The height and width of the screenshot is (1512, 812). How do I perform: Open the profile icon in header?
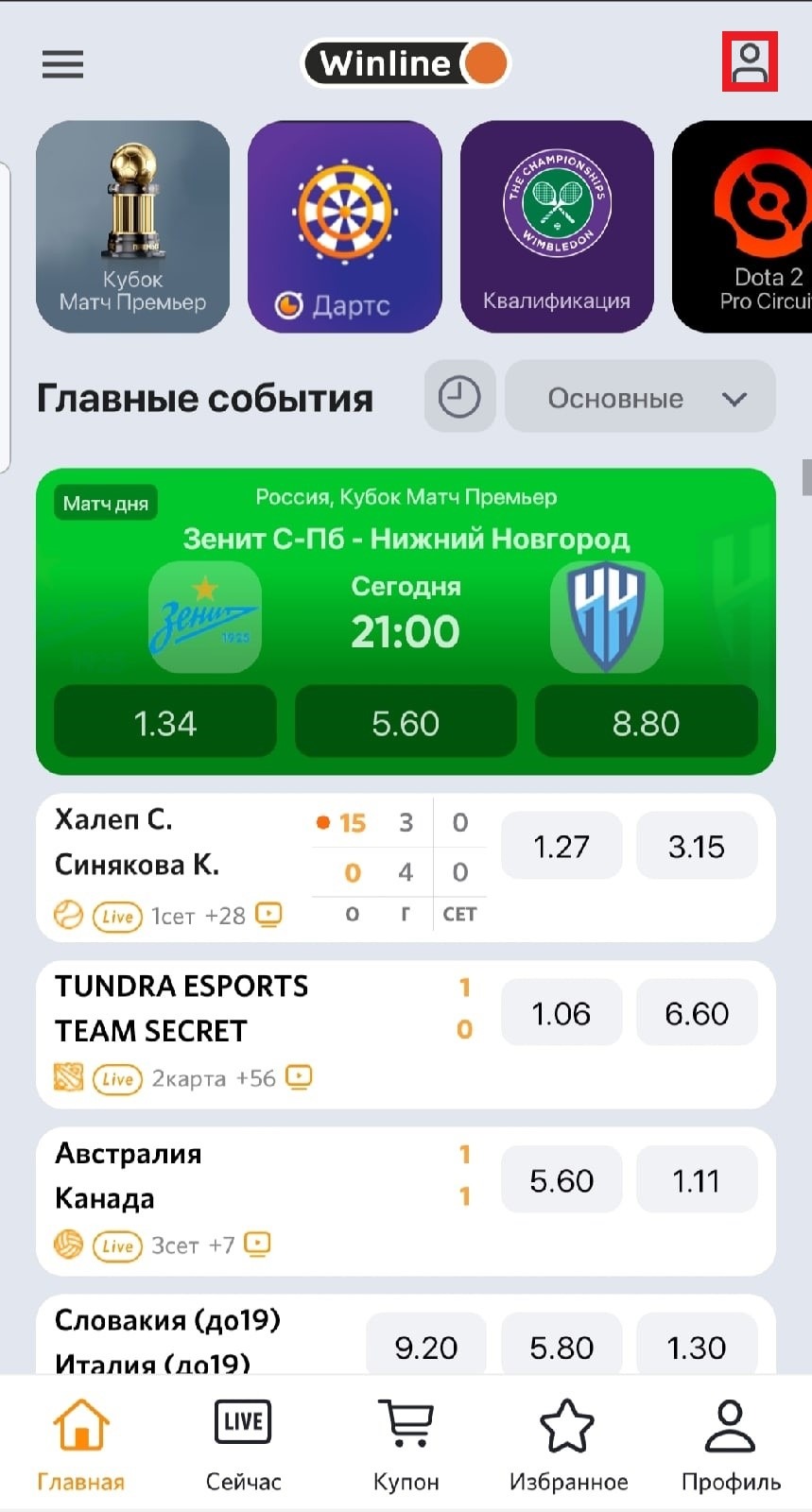click(x=750, y=62)
